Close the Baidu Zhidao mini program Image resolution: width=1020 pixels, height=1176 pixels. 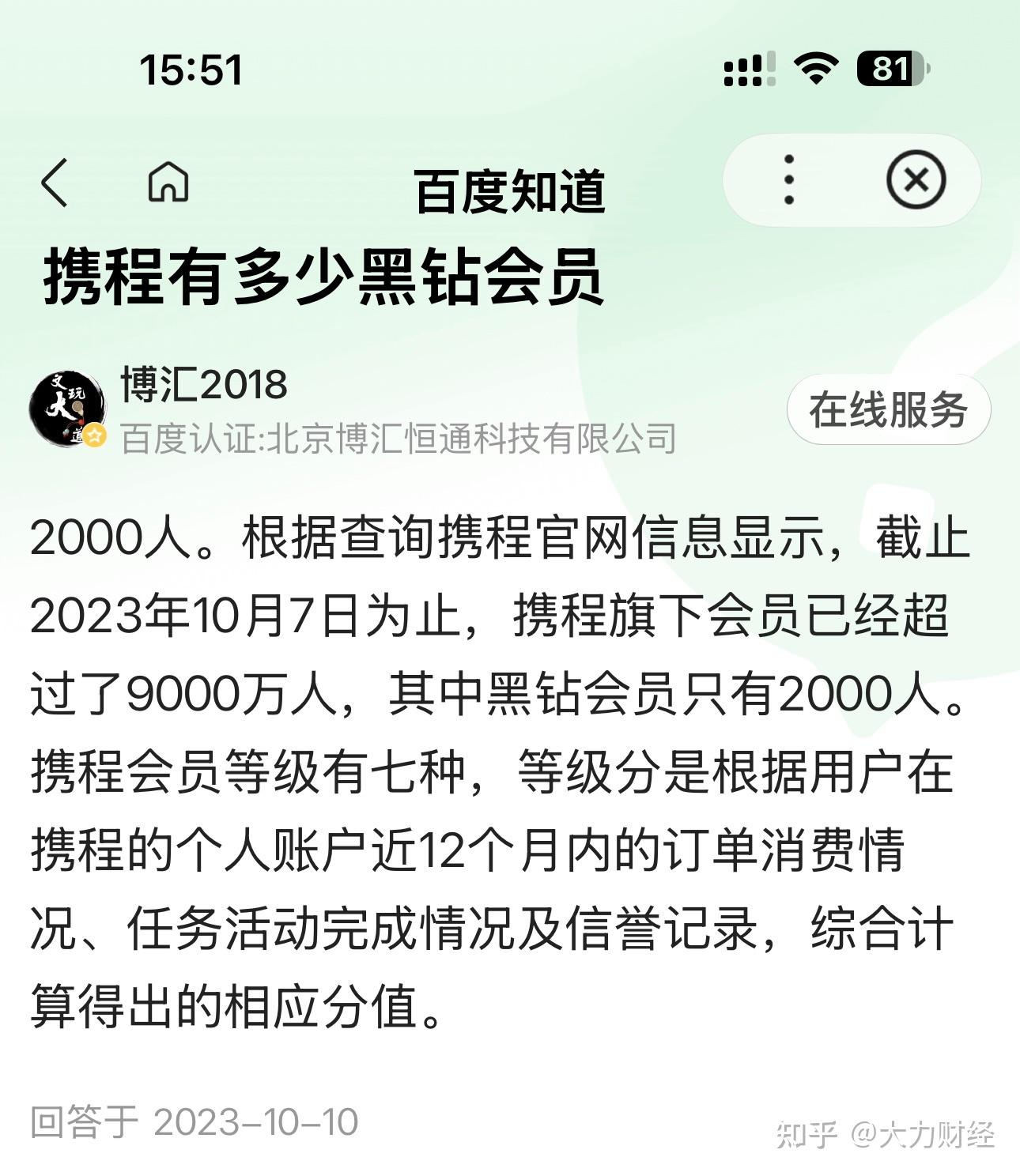tap(916, 180)
